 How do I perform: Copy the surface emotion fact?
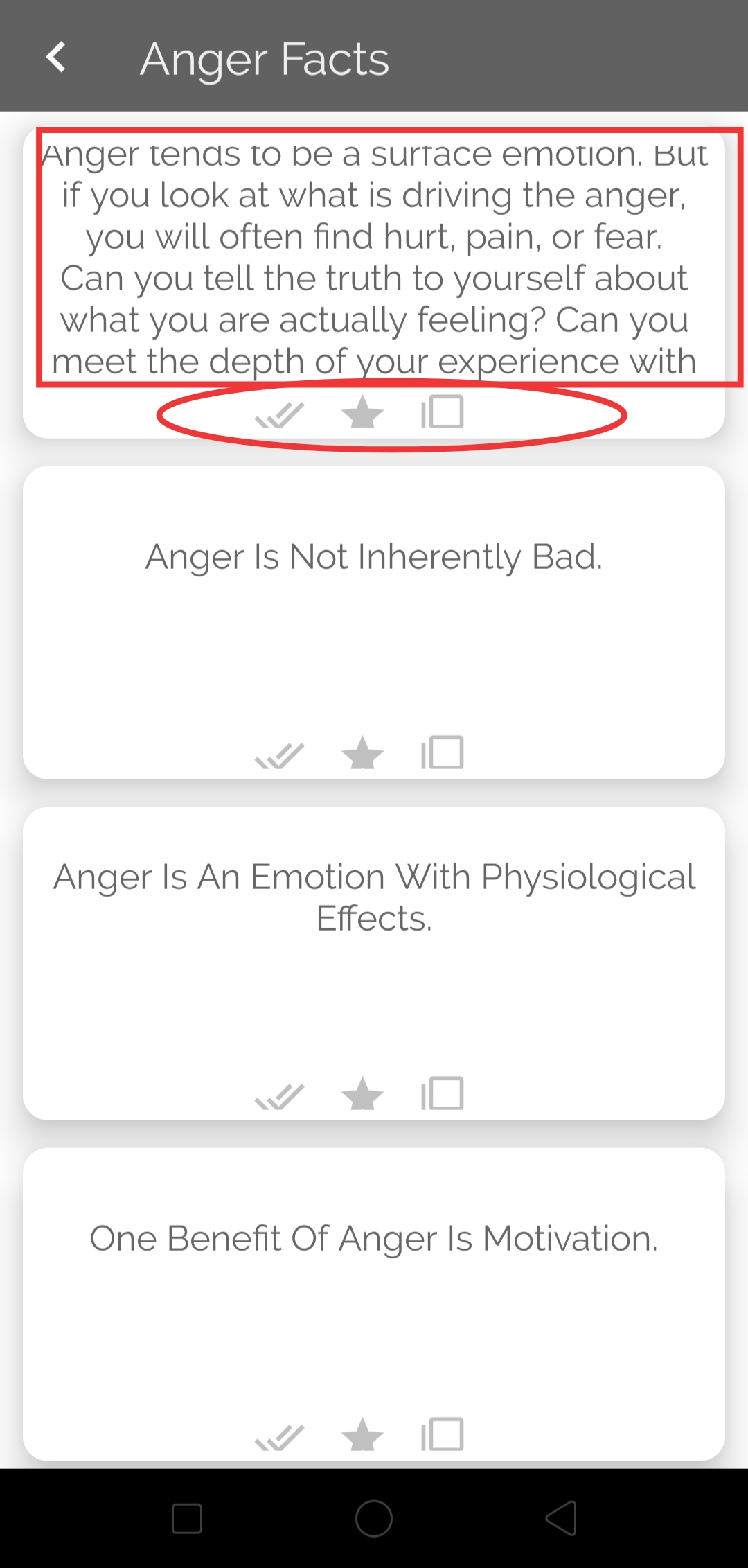443,412
